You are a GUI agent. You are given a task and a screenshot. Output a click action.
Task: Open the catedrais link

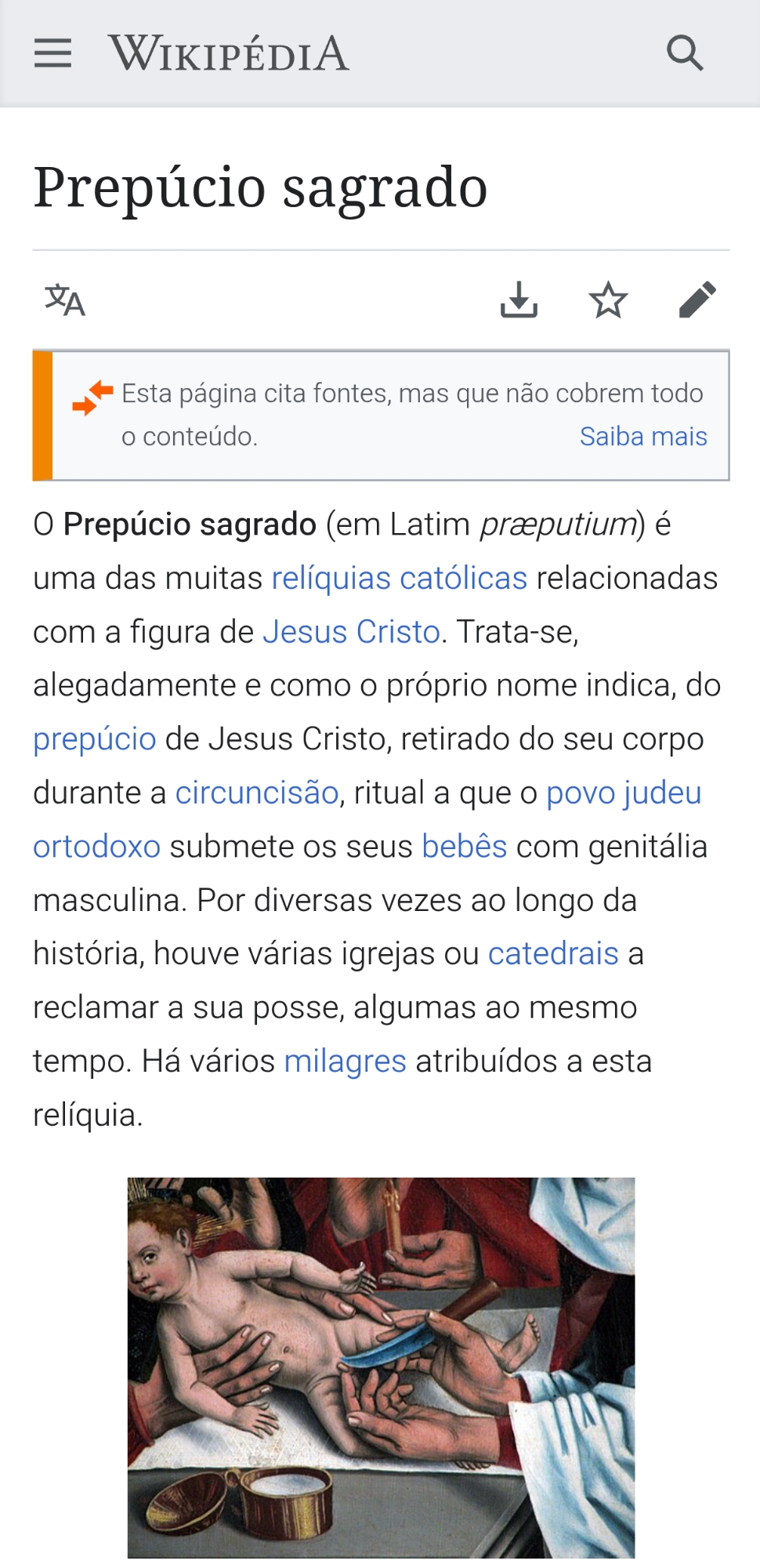point(553,954)
